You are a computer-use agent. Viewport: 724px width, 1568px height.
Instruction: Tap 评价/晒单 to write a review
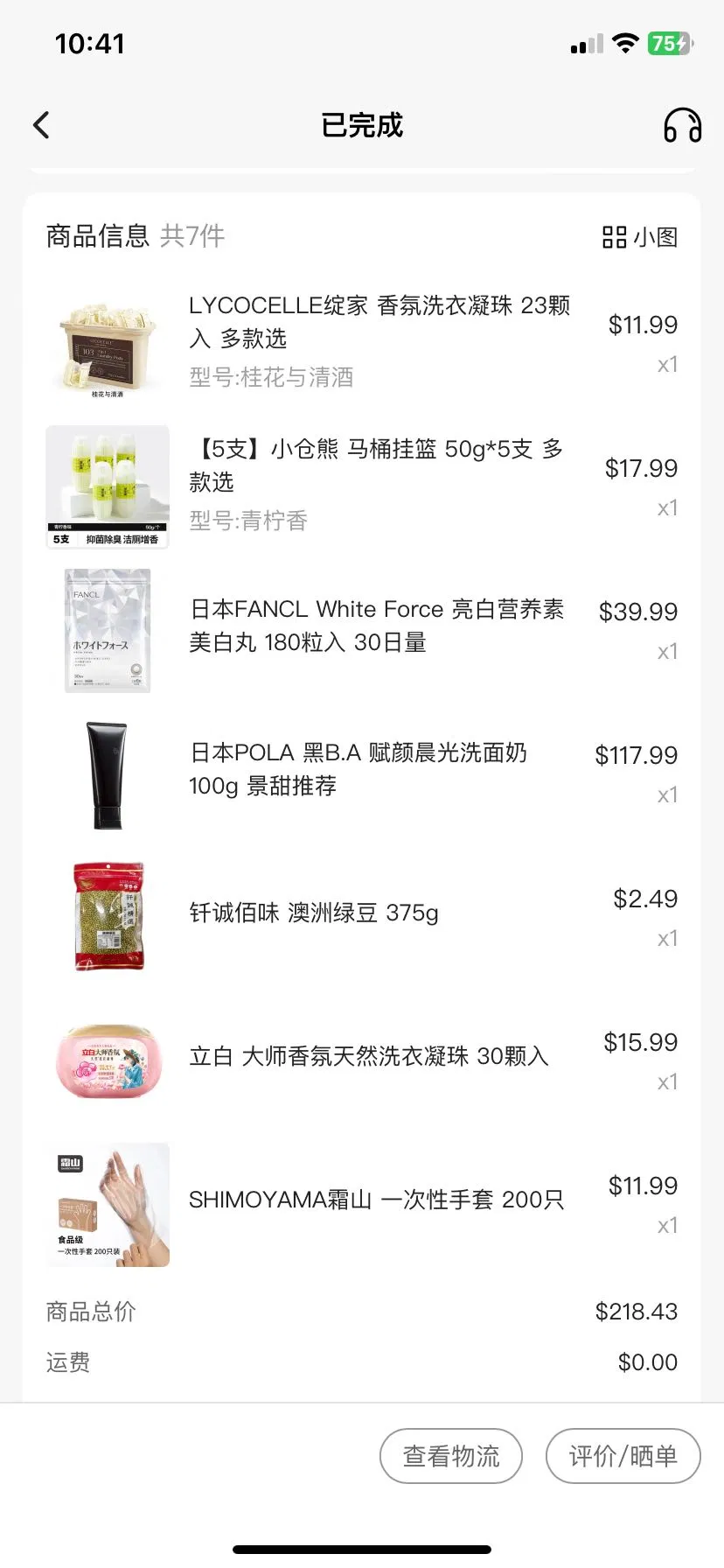(x=623, y=1456)
